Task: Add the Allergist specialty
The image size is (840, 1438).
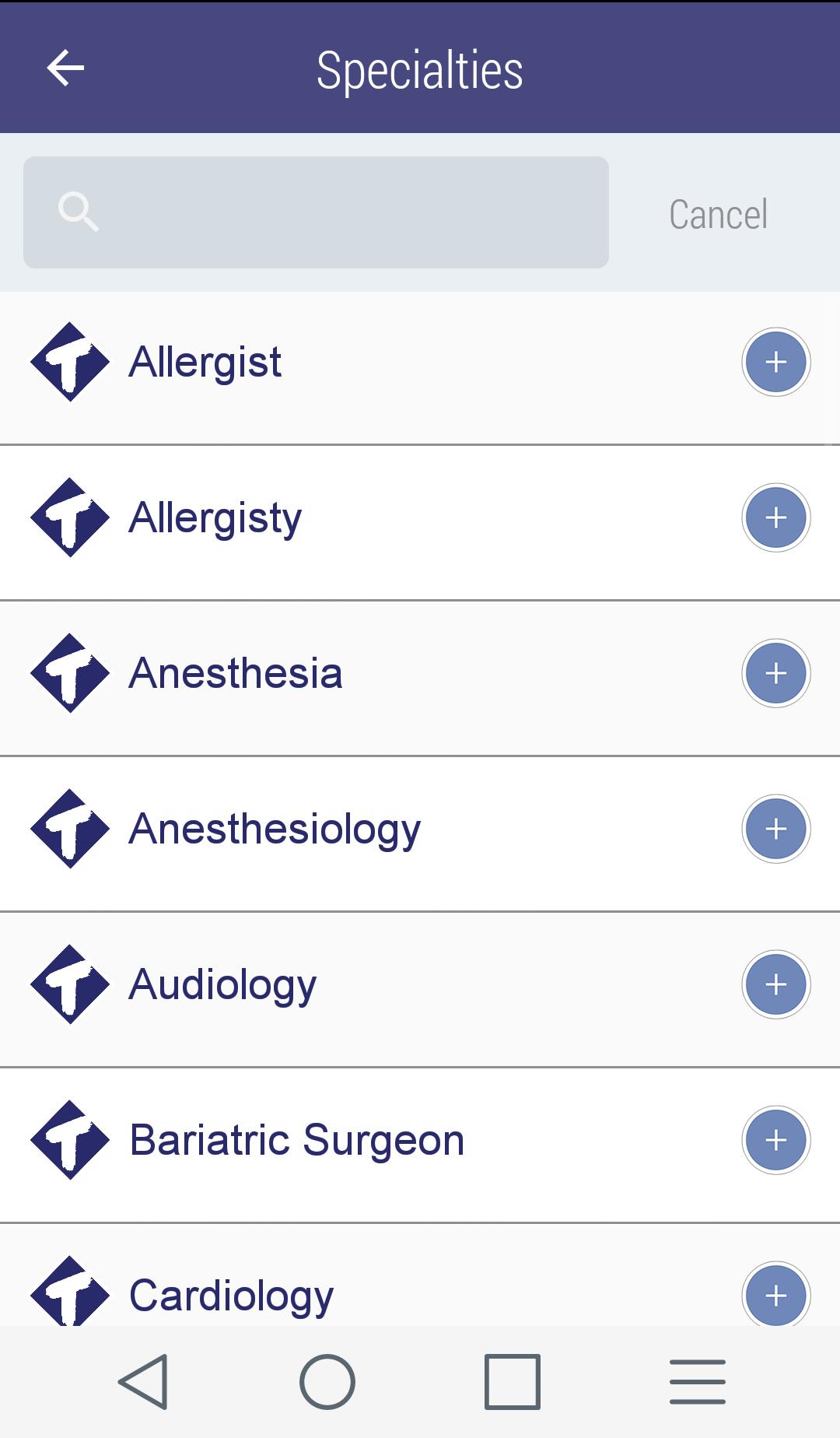Action: click(x=776, y=362)
